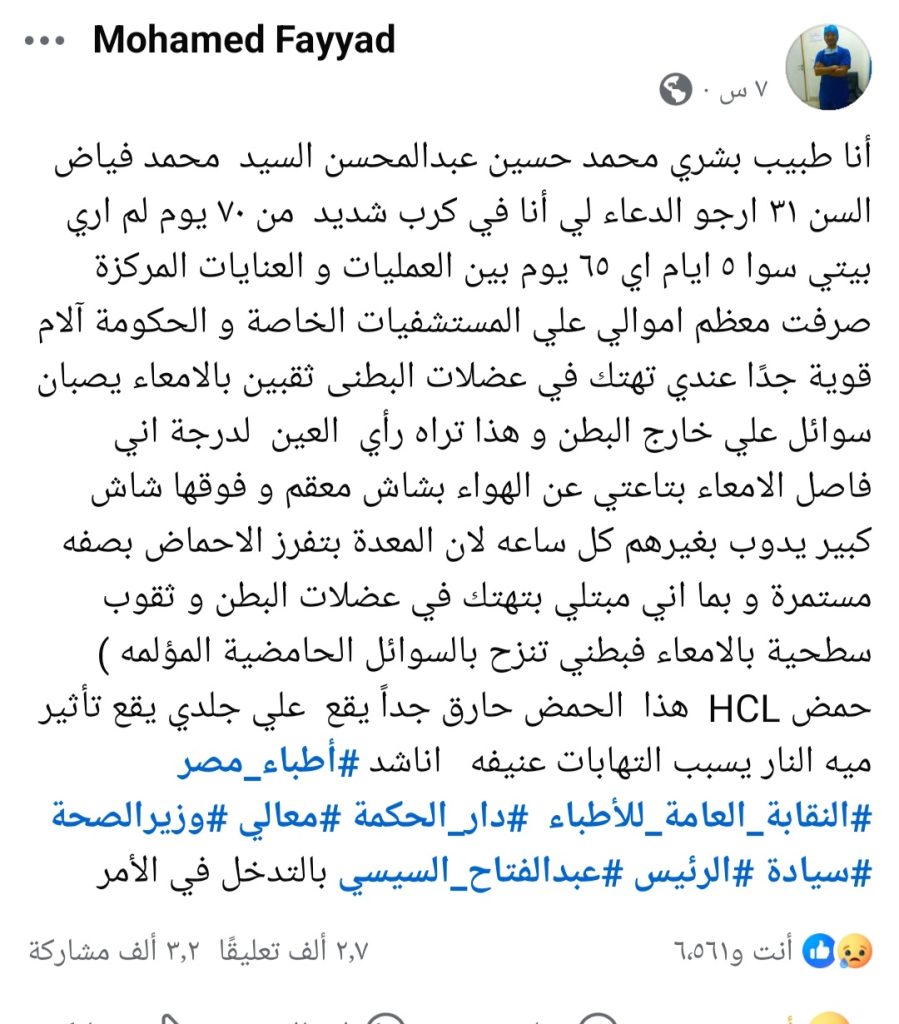Open the post overflow menu

(47, 43)
